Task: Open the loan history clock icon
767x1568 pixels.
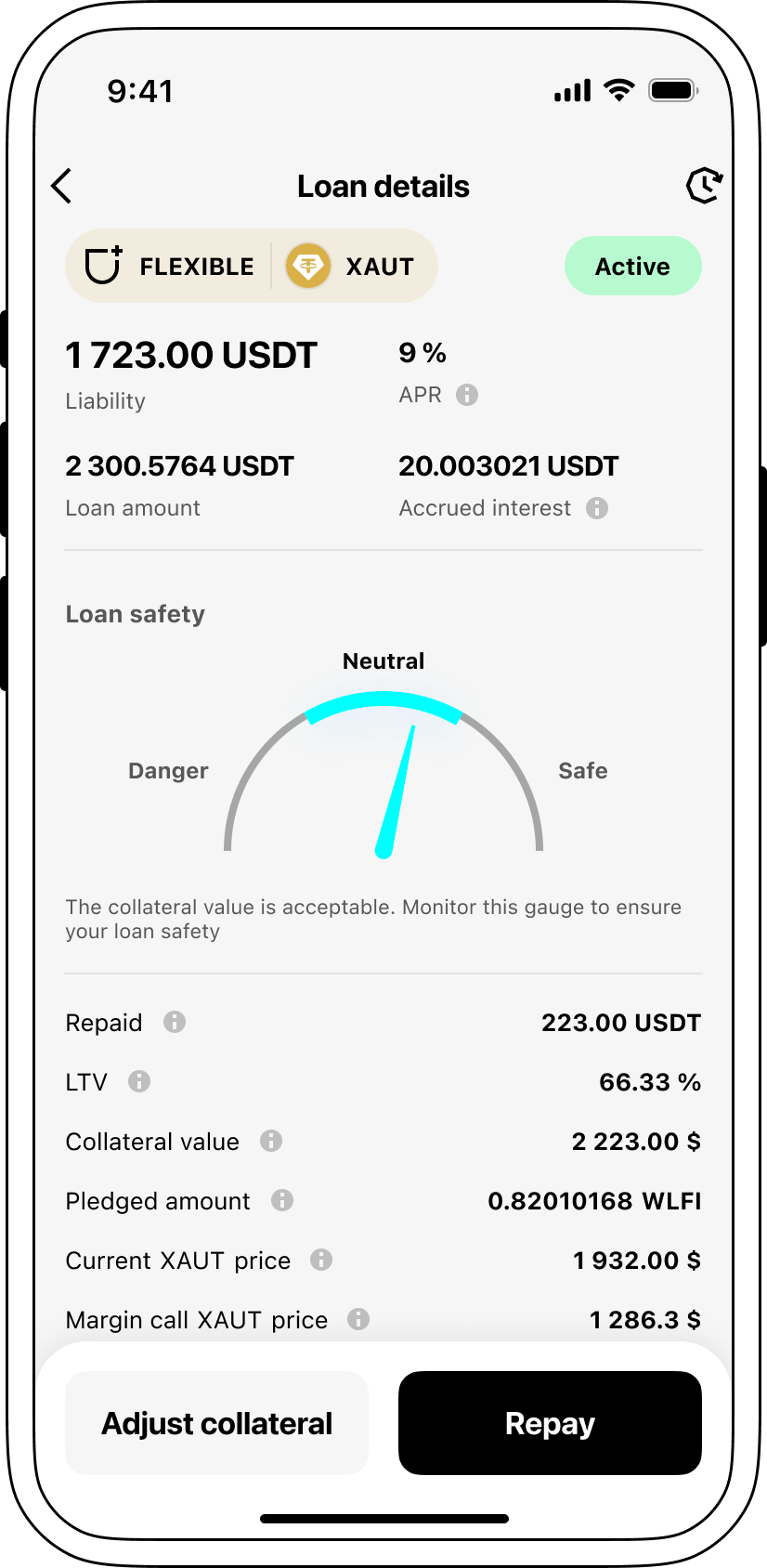Action: coord(704,186)
